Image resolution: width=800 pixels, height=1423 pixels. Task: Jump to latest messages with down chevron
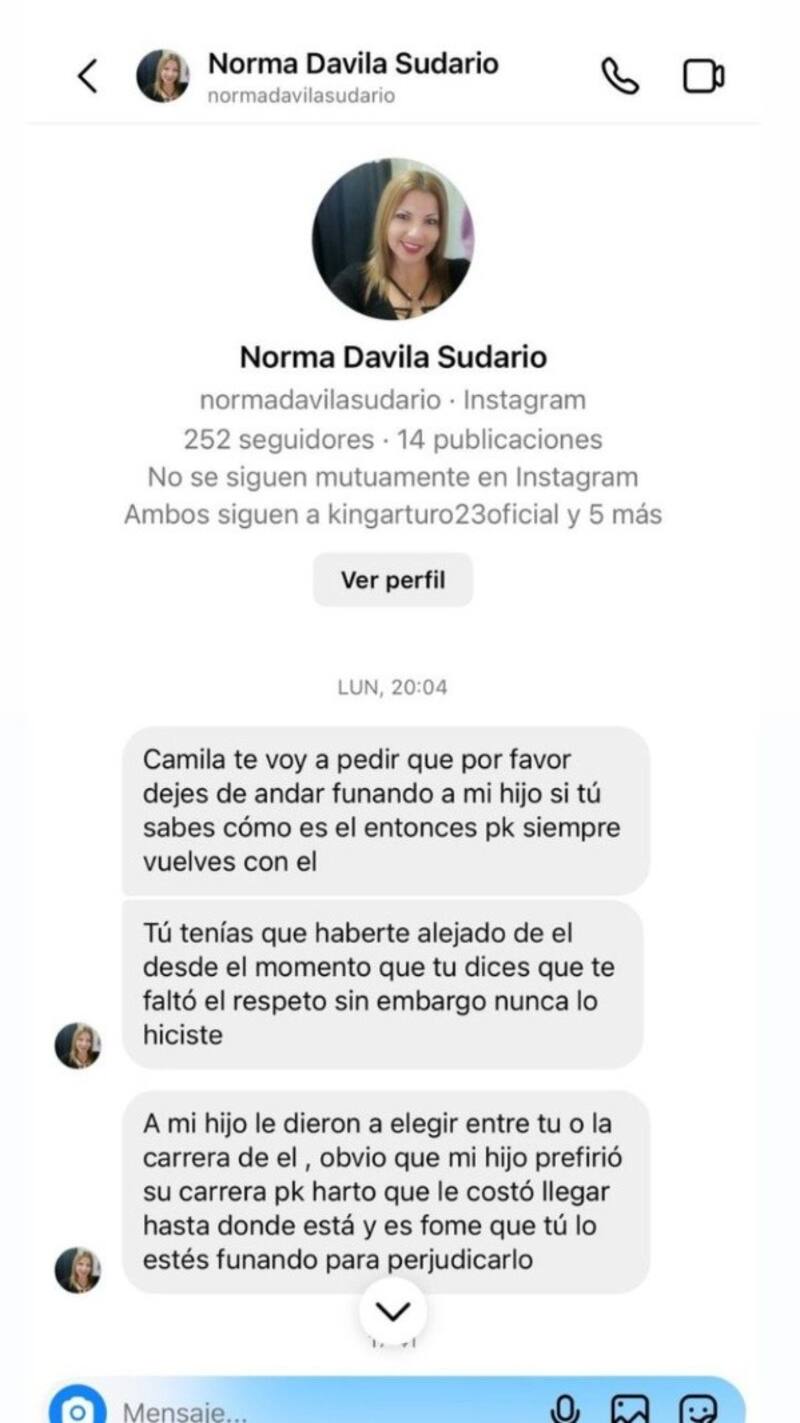tap(393, 1311)
